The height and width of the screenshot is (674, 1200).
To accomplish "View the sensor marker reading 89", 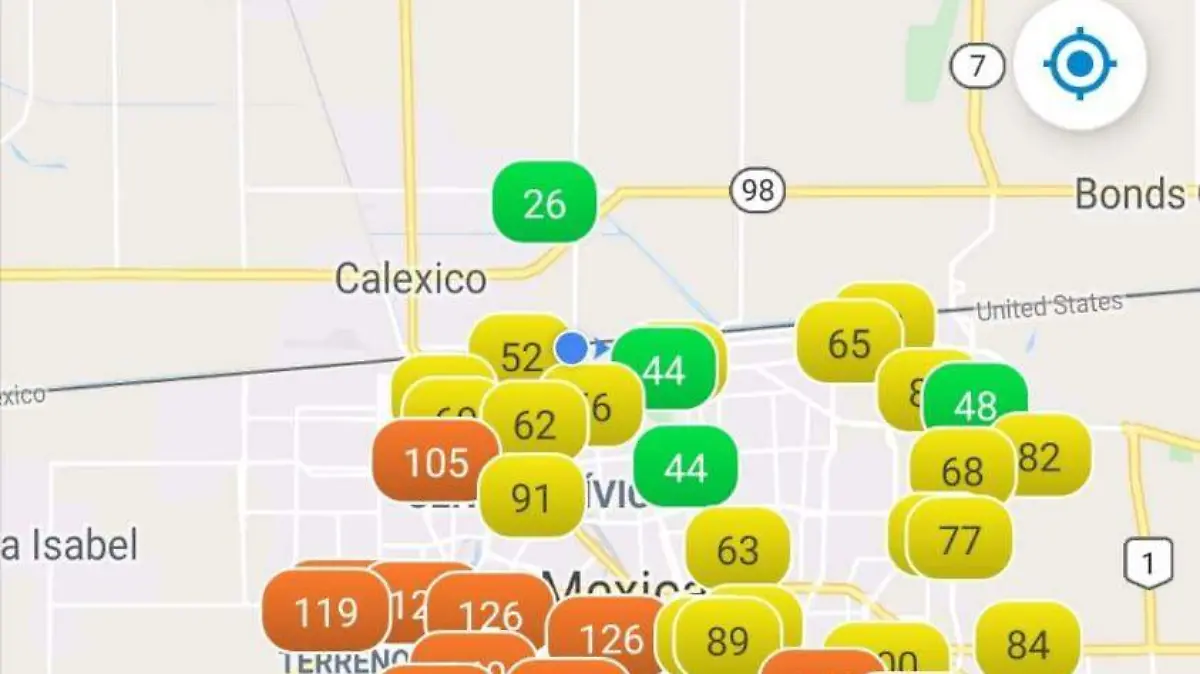I will click(x=727, y=640).
